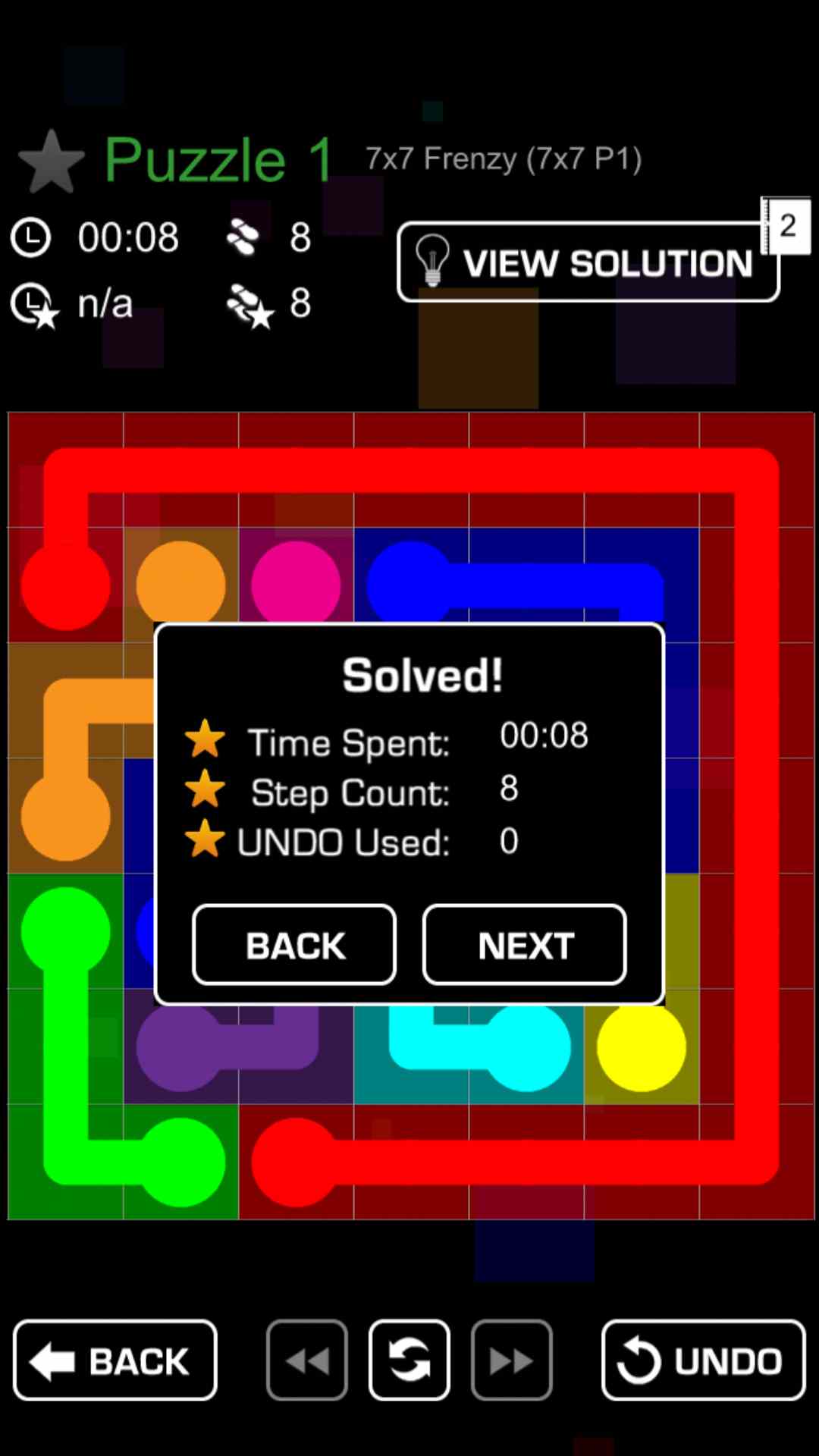Tap BACK in the Solved dialog
Viewport: 819px width, 1456px height.
coord(294,945)
